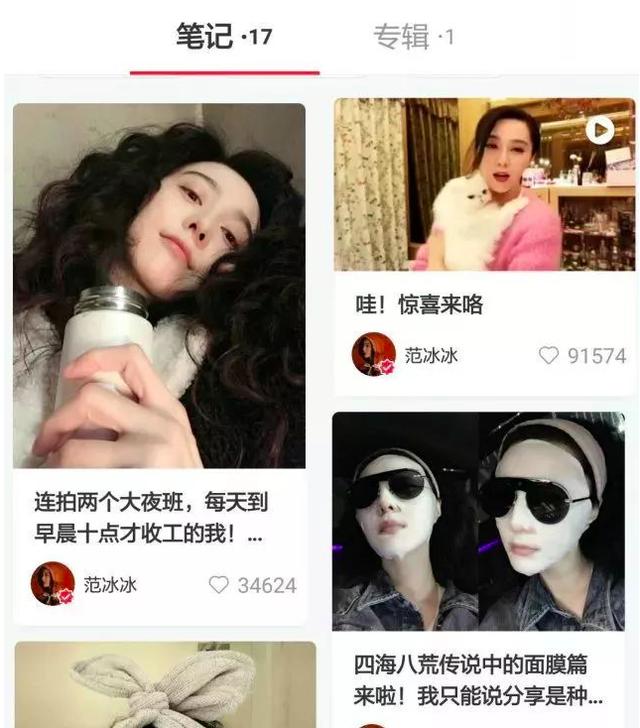Screen dimensions: 640x728
Task: Select the 笔记 tab
Action: (223, 38)
